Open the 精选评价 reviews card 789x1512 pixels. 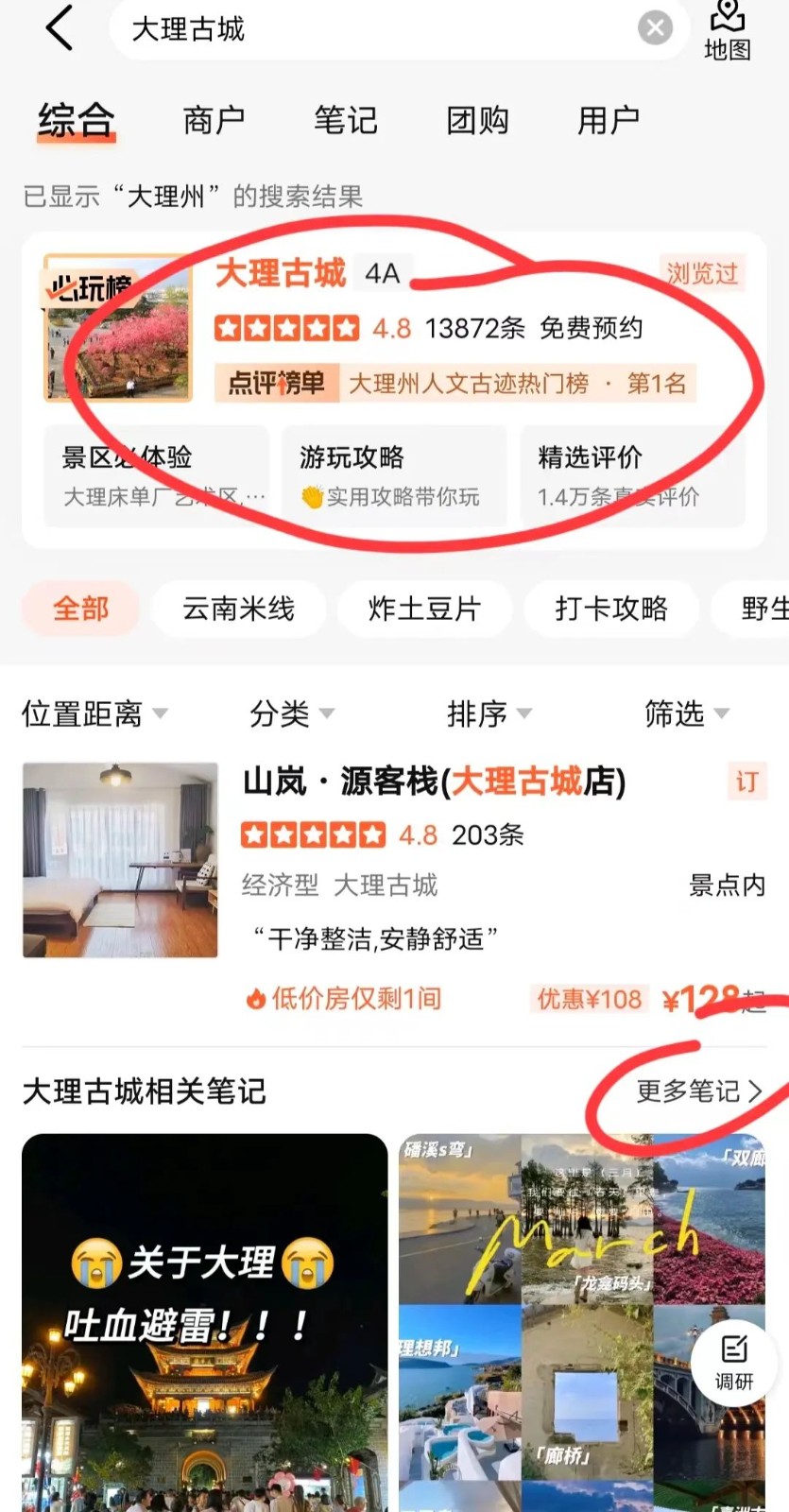631,476
